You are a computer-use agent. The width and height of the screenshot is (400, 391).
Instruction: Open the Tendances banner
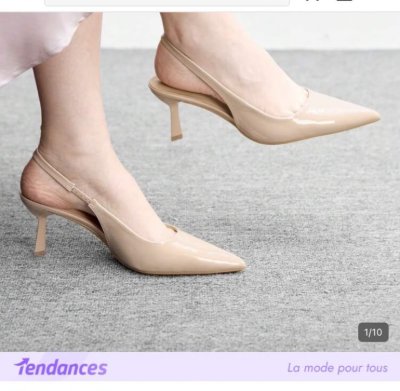[200, 367]
